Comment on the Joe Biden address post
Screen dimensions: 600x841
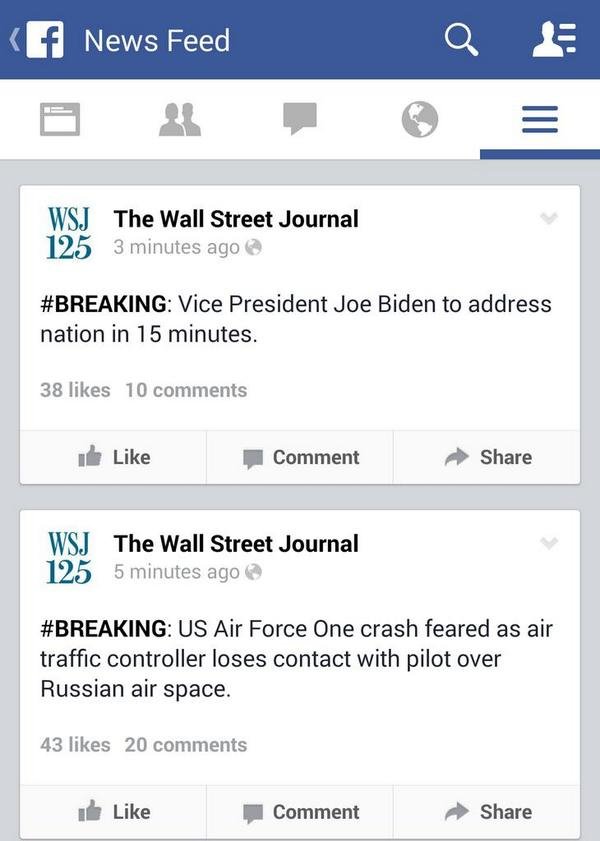301,457
